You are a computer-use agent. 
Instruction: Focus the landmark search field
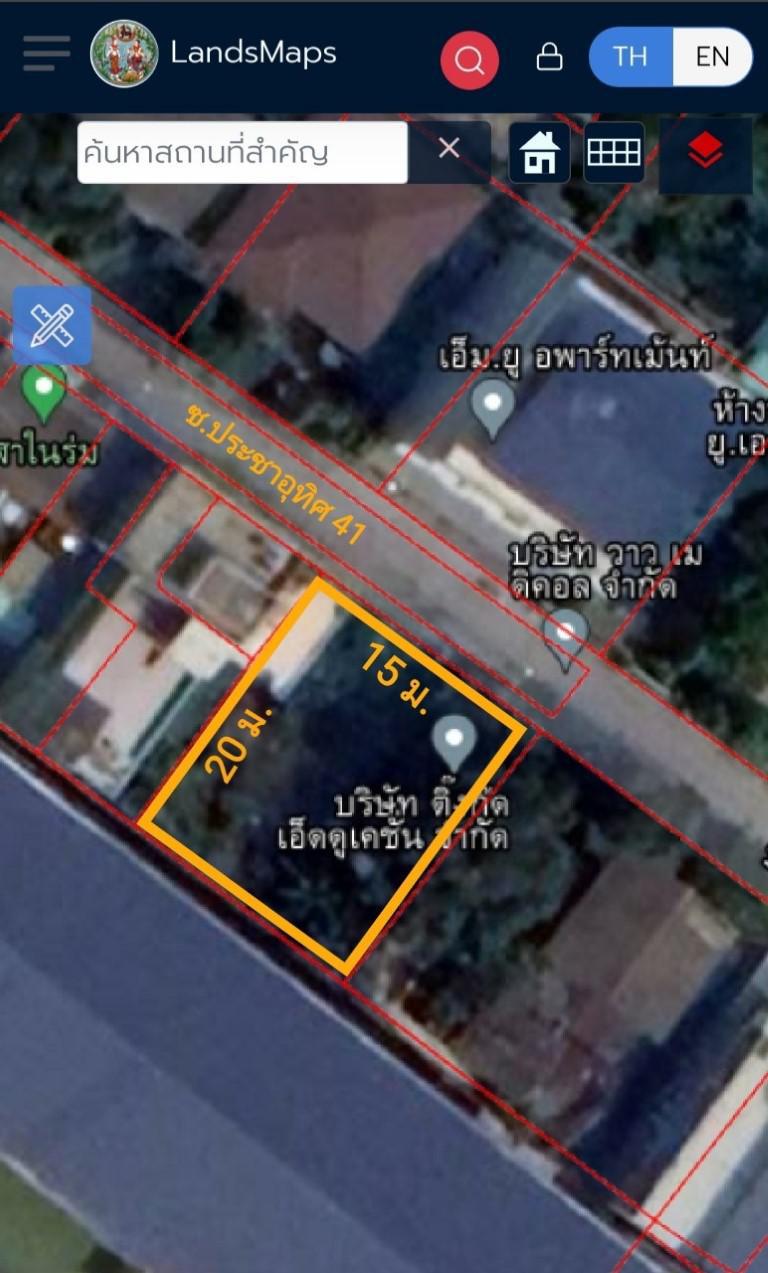pyautogui.click(x=242, y=153)
